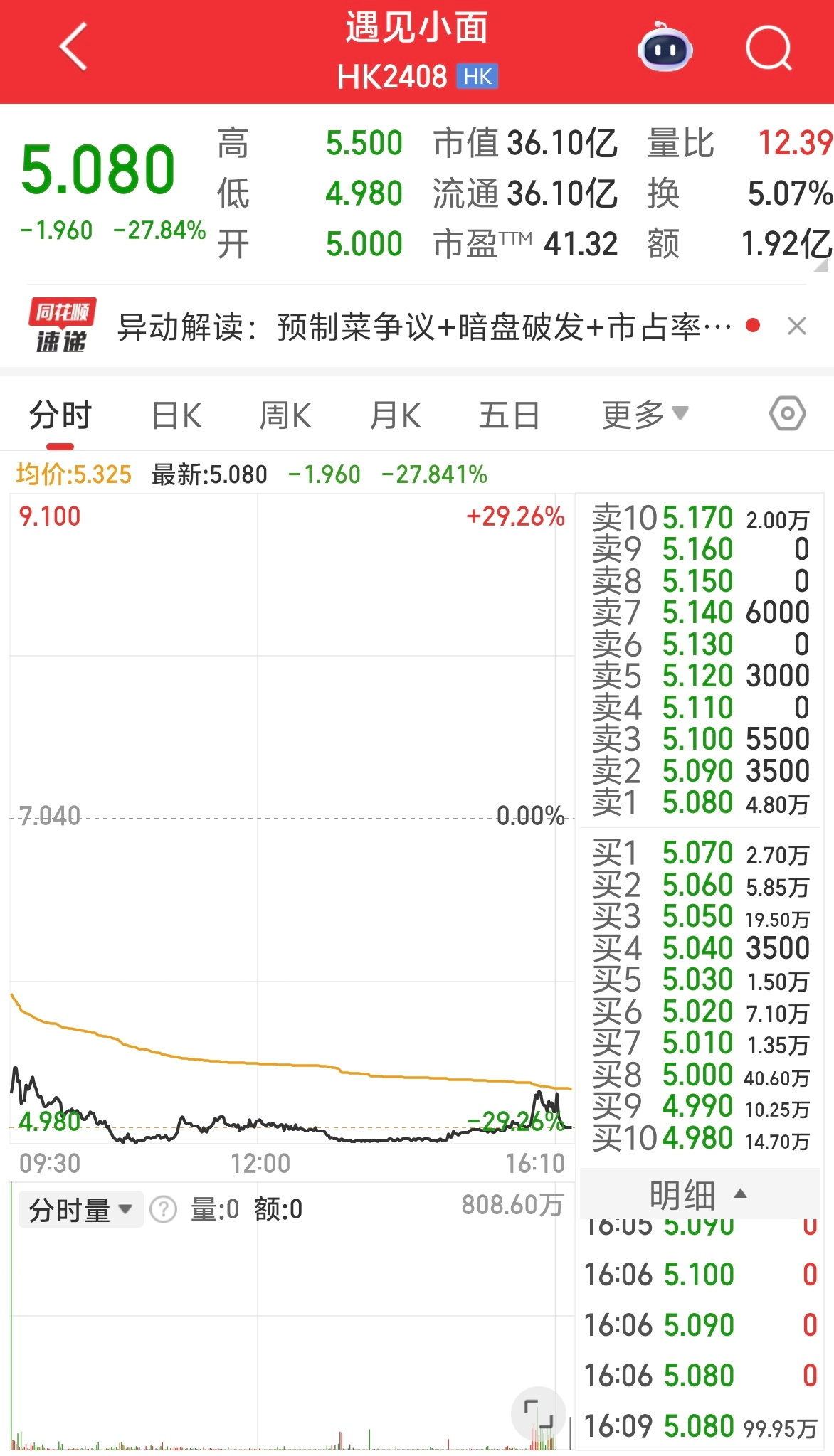The image size is (834, 1456).
Task: Tap the question mark help icon
Action: coord(164,1209)
